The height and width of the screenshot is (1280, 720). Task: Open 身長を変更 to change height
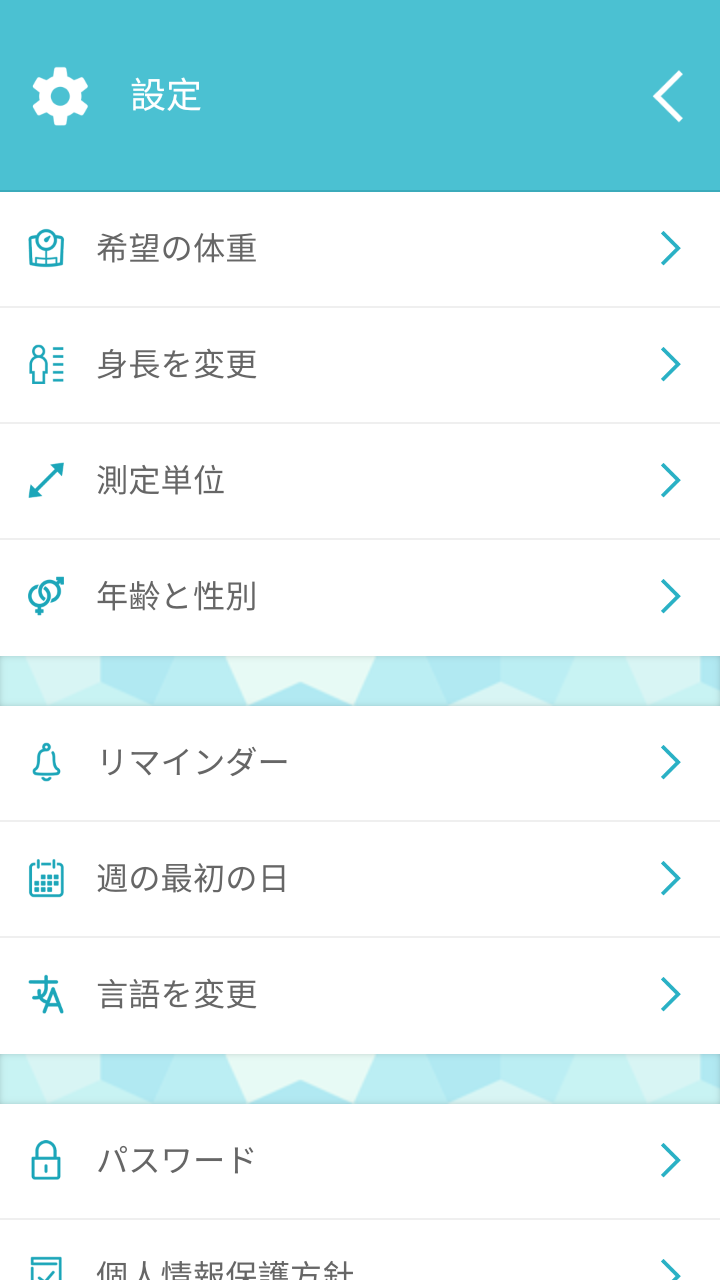click(x=360, y=365)
